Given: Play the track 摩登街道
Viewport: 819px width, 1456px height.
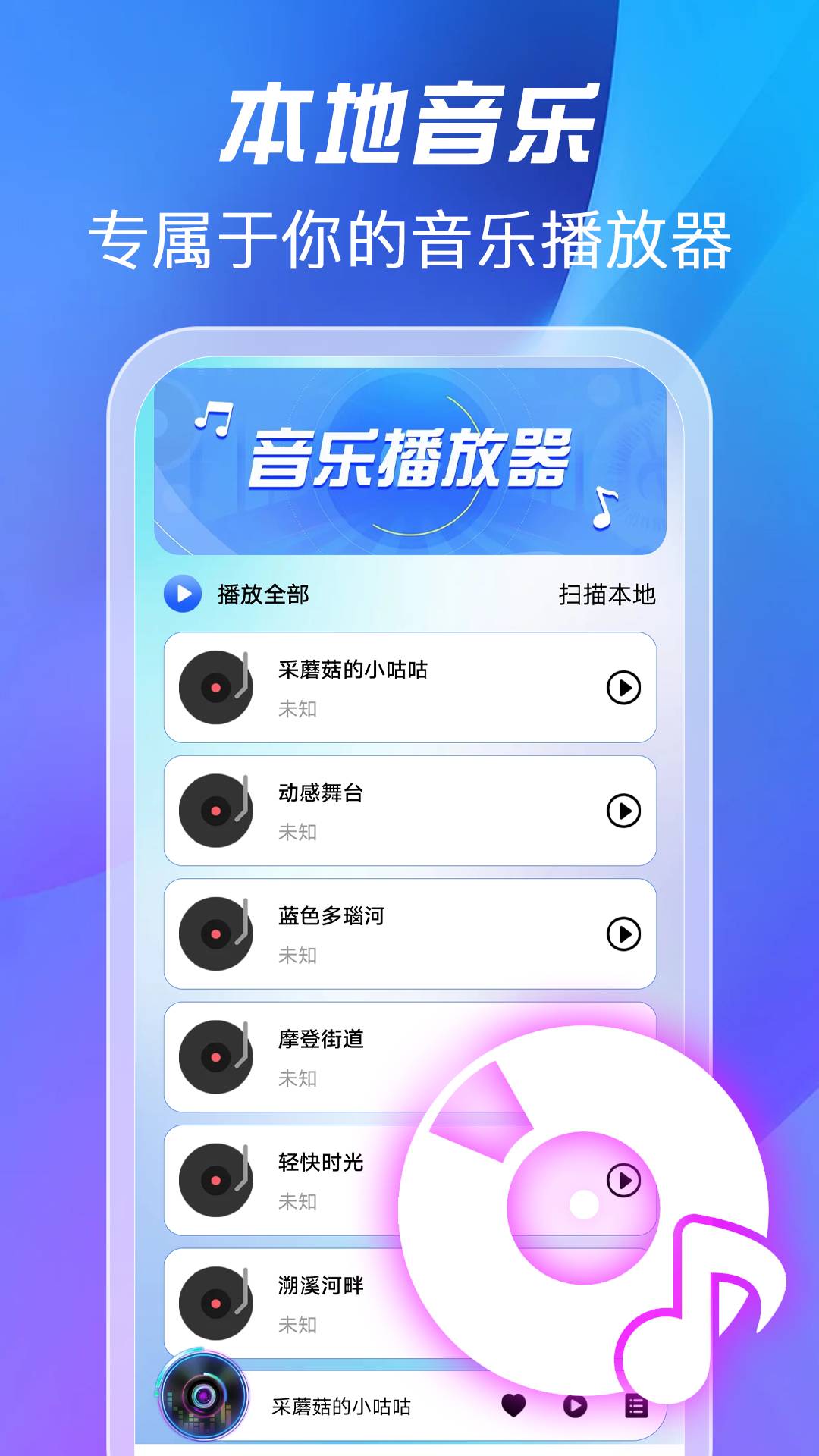Looking at the screenshot, I should point(623,1057).
